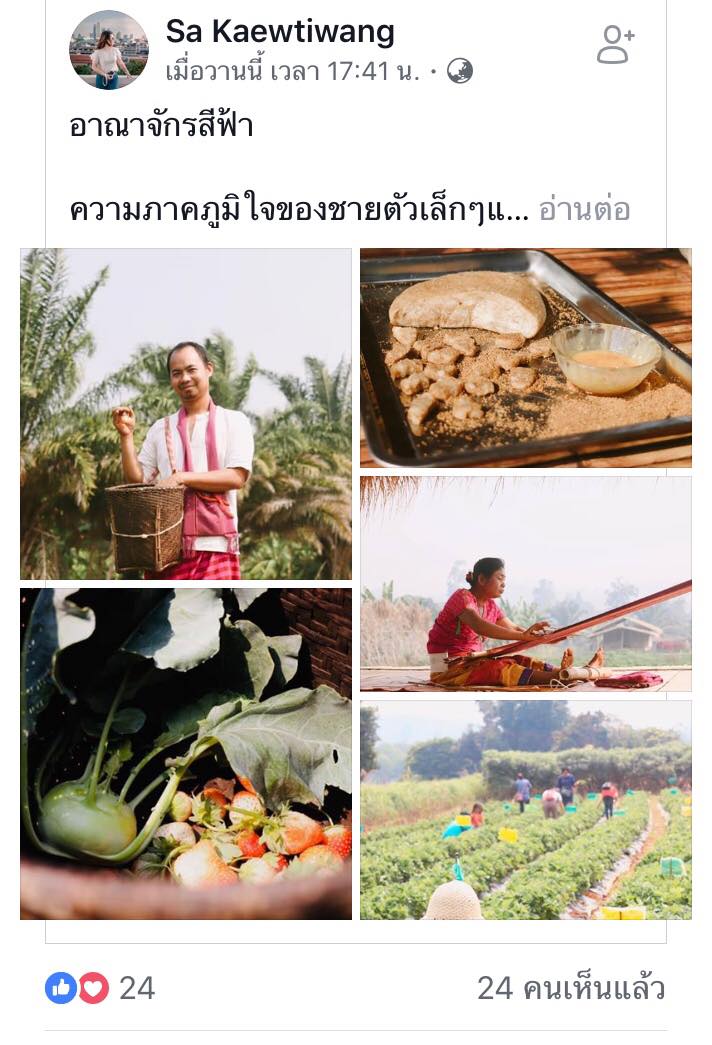Viewport: 712px width, 1045px height.
Task: Open the photo of the man holding a basket
Action: tap(186, 414)
